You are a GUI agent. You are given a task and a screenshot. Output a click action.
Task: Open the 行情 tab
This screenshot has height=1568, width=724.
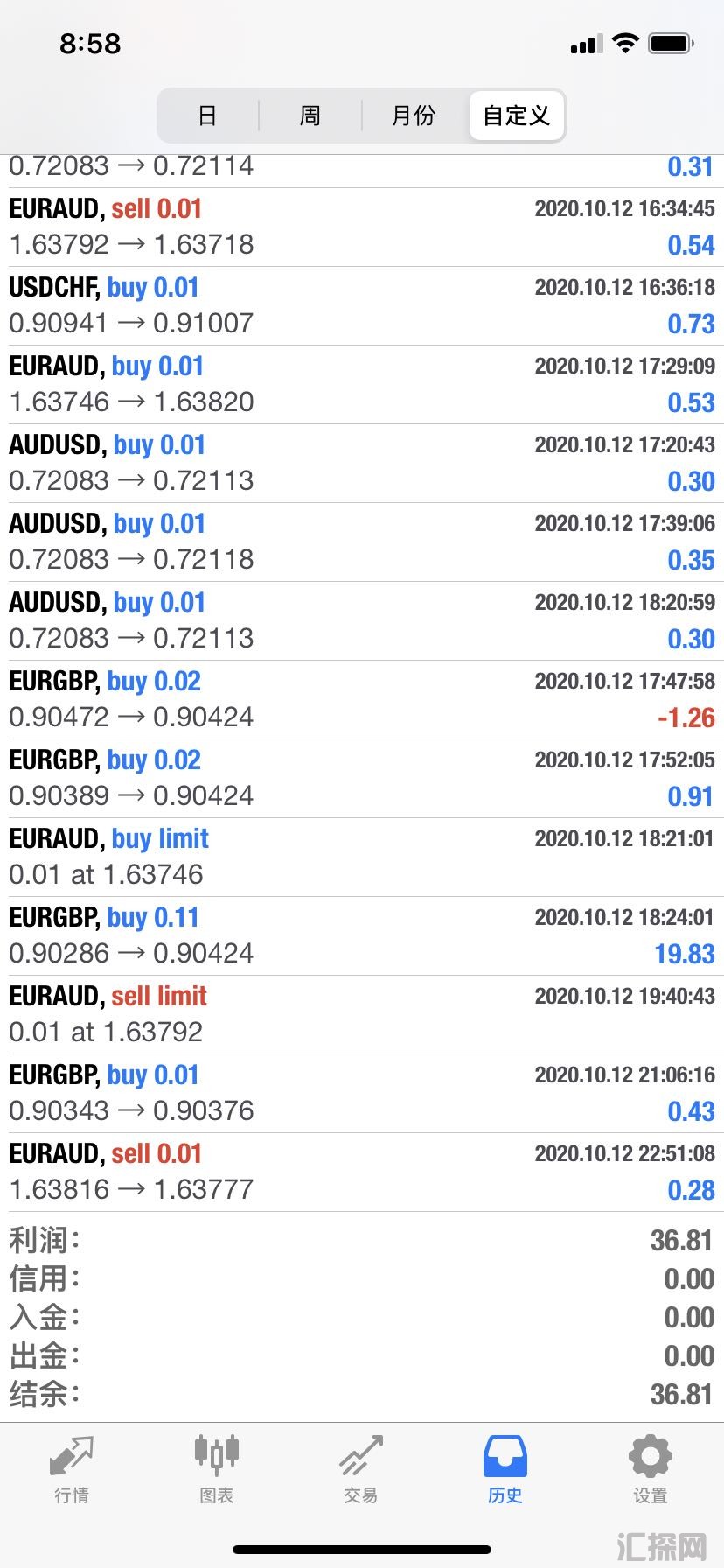click(72, 1470)
